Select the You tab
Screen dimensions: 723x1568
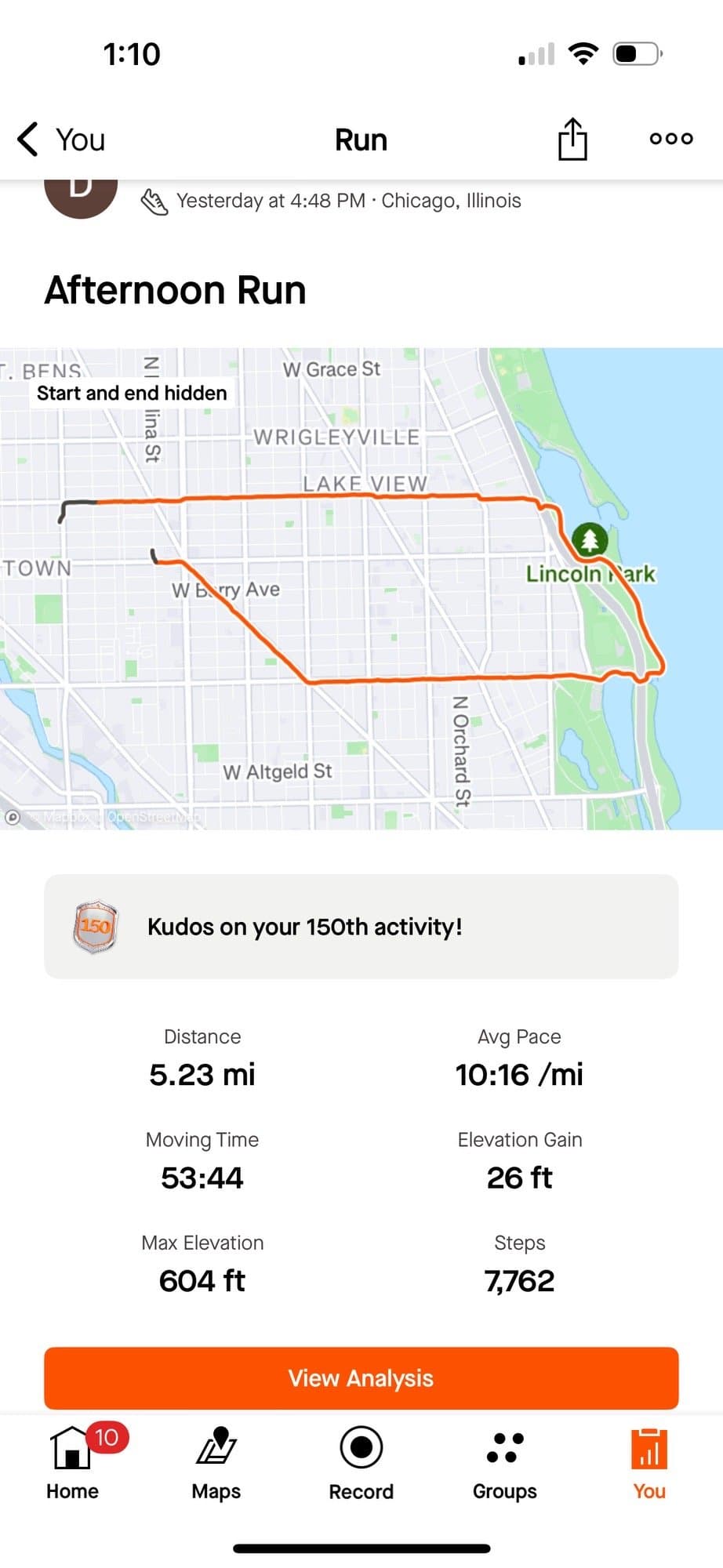tap(649, 1461)
